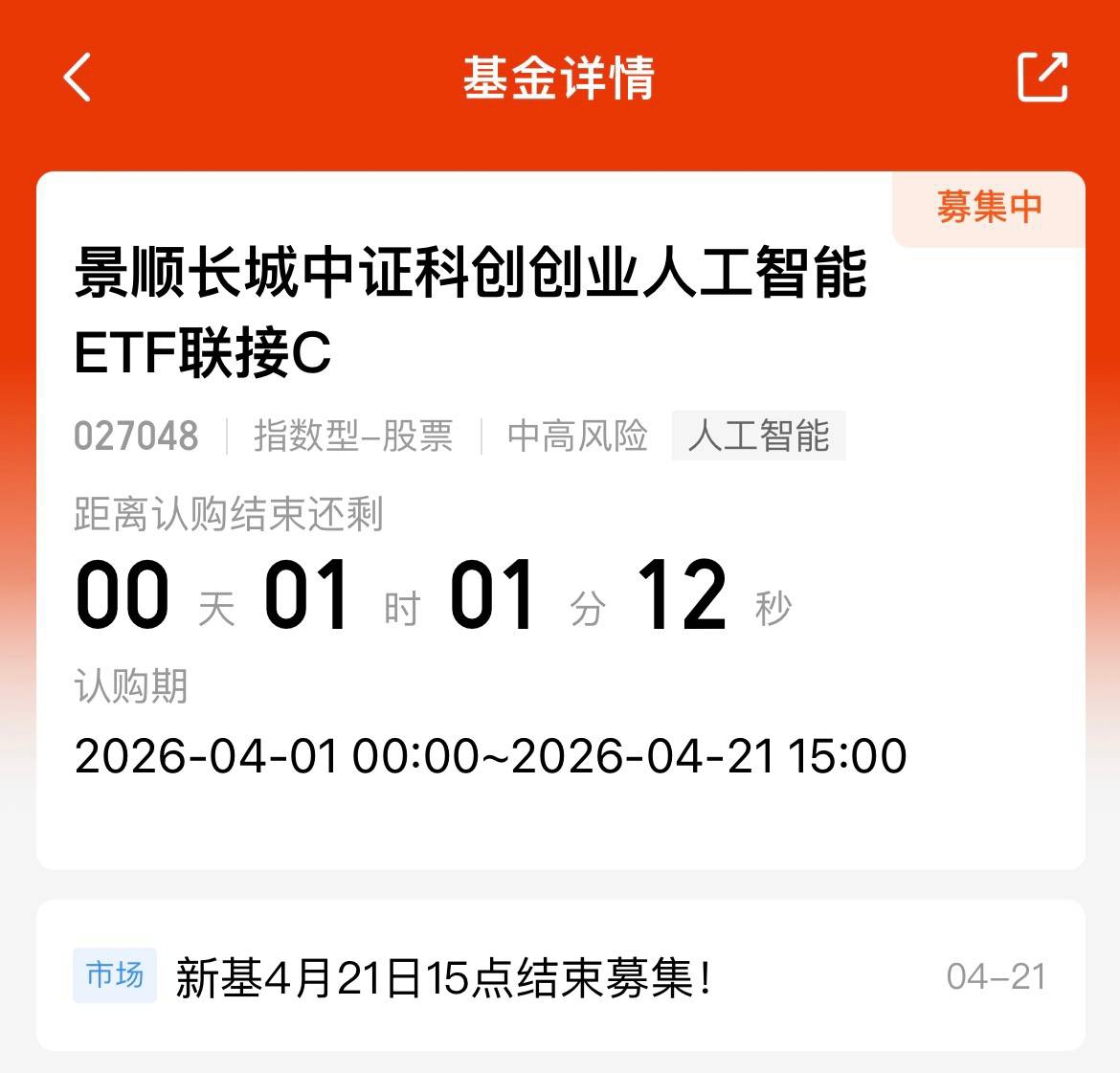Go back from the fund details page

[x=78, y=78]
